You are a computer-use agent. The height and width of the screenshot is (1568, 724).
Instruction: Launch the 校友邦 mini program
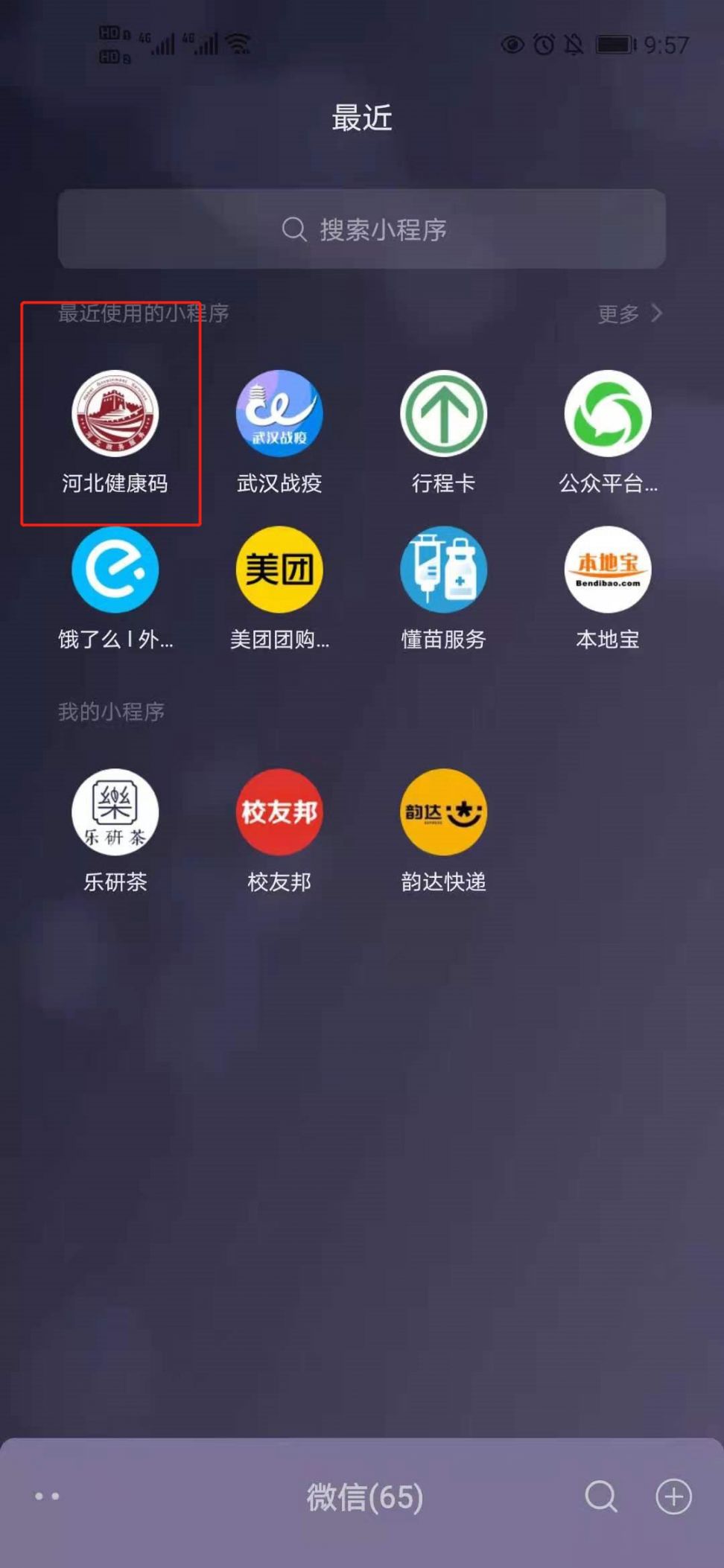[x=279, y=812]
